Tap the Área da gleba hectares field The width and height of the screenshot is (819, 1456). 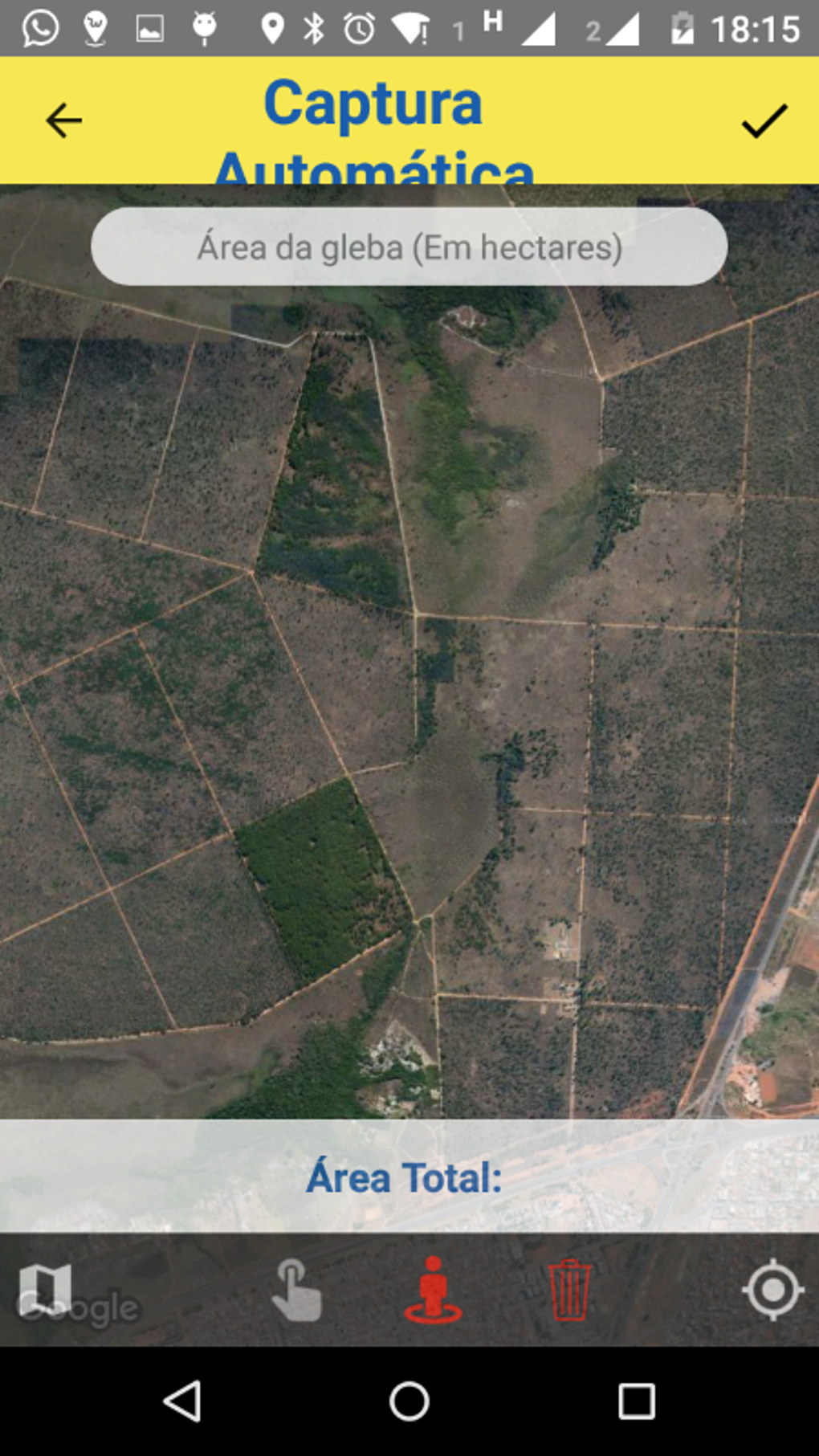pos(409,247)
